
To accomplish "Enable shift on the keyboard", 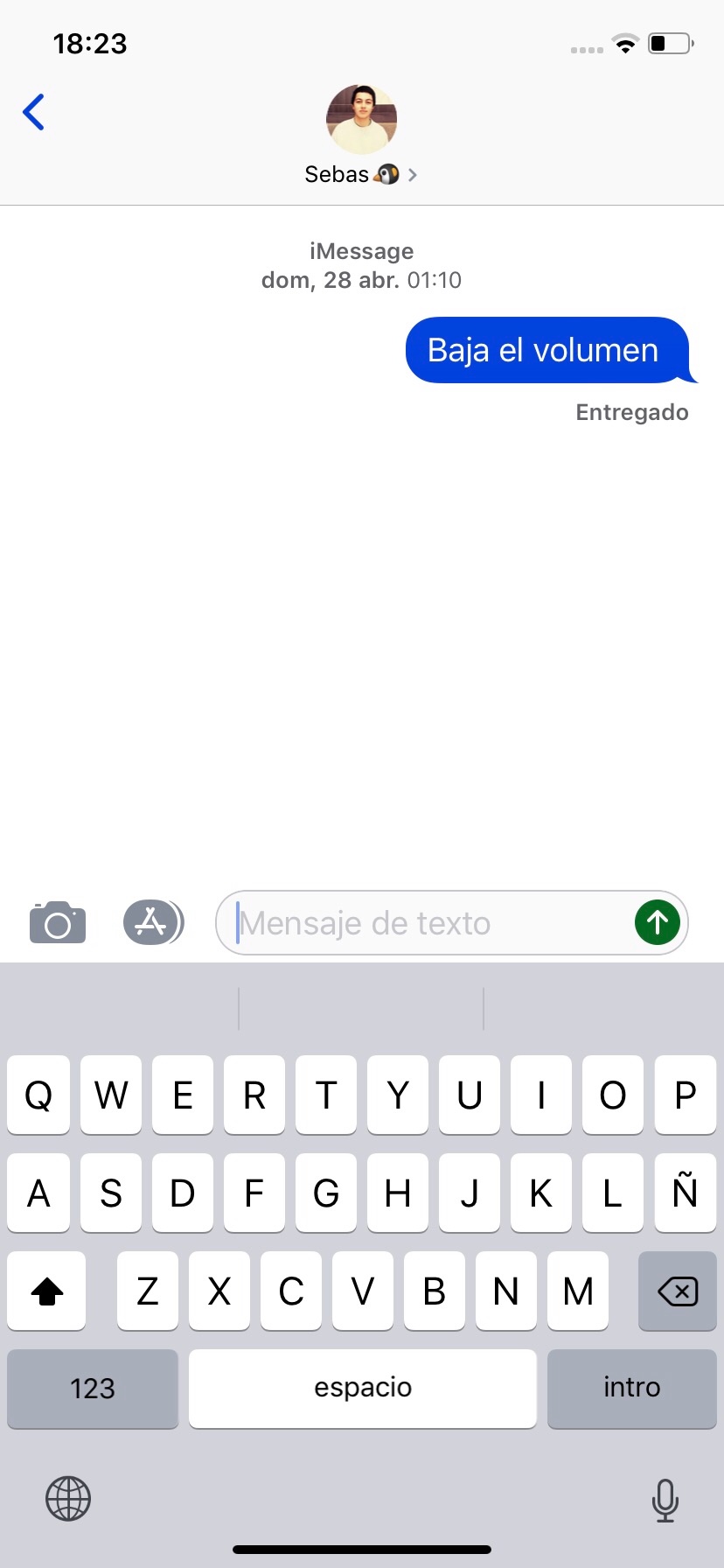I will 47,1291.
